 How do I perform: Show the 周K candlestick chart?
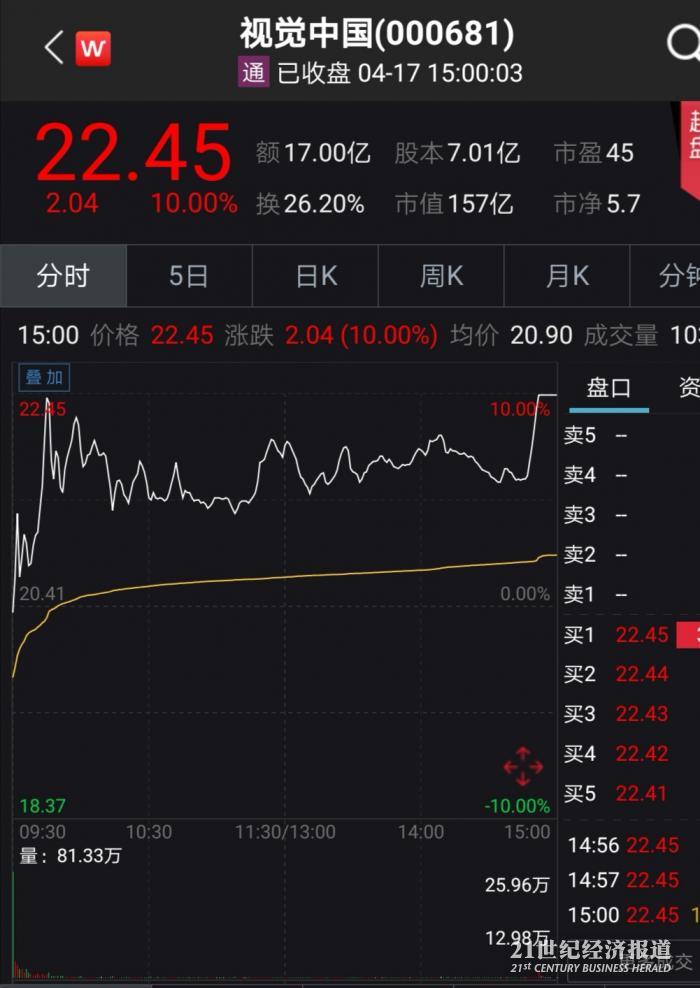coord(441,276)
